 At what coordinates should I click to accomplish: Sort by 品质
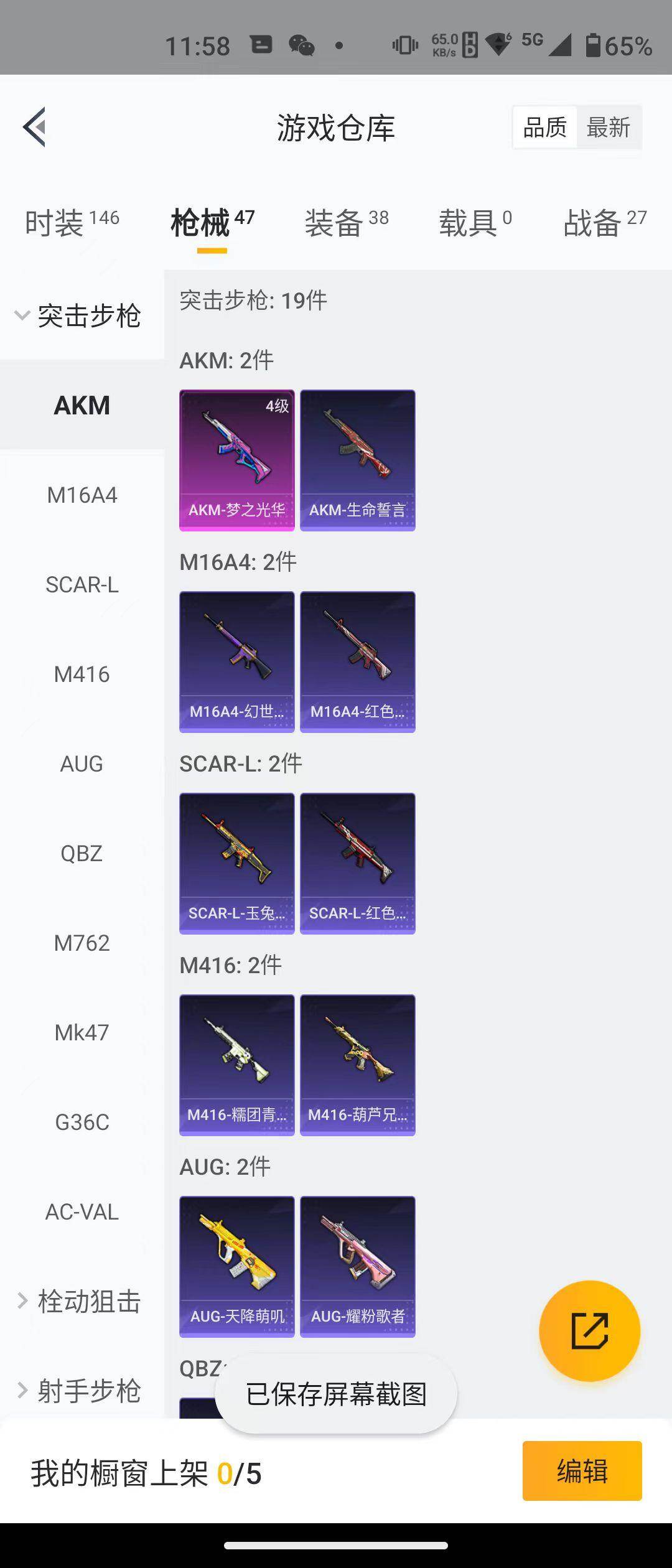pos(545,128)
